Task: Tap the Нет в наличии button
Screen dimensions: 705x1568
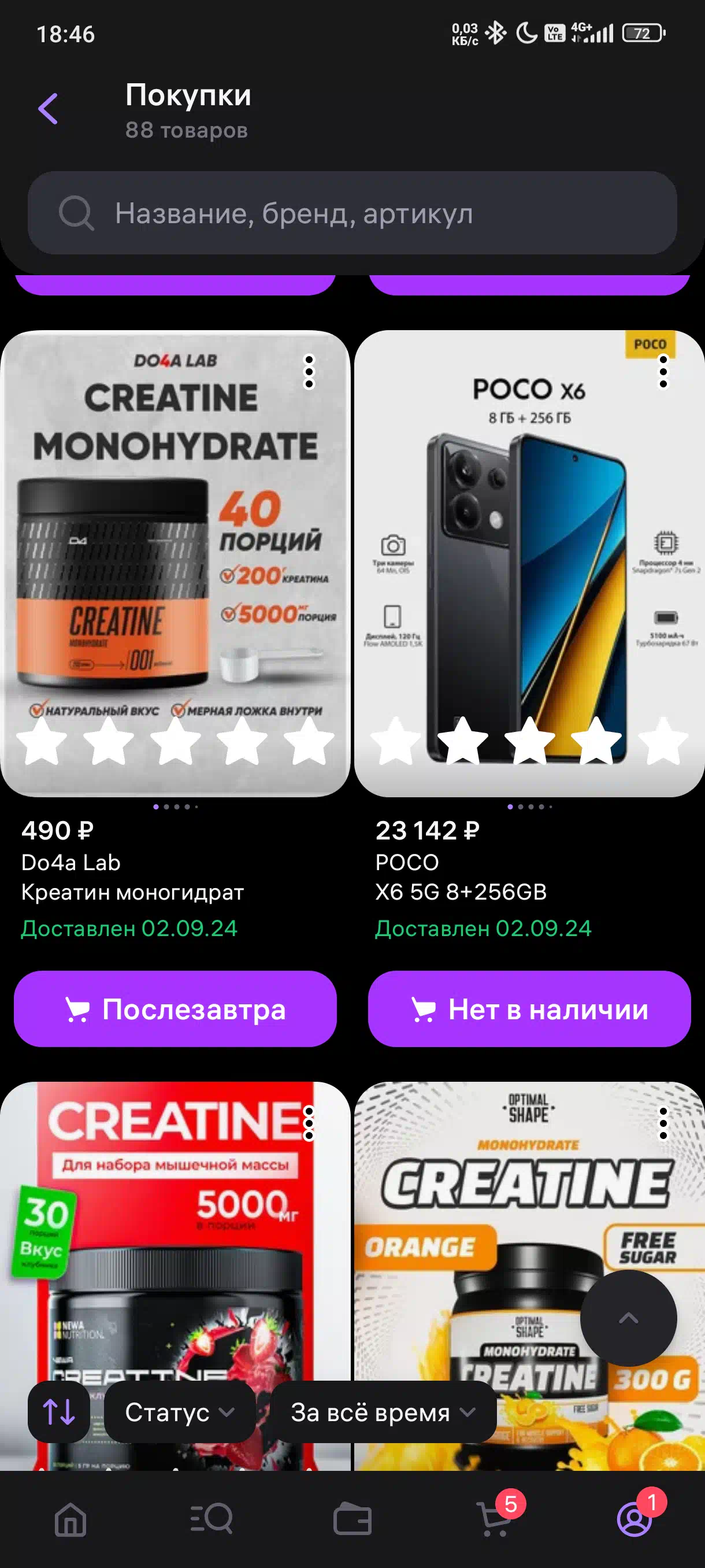Action: click(x=529, y=1009)
